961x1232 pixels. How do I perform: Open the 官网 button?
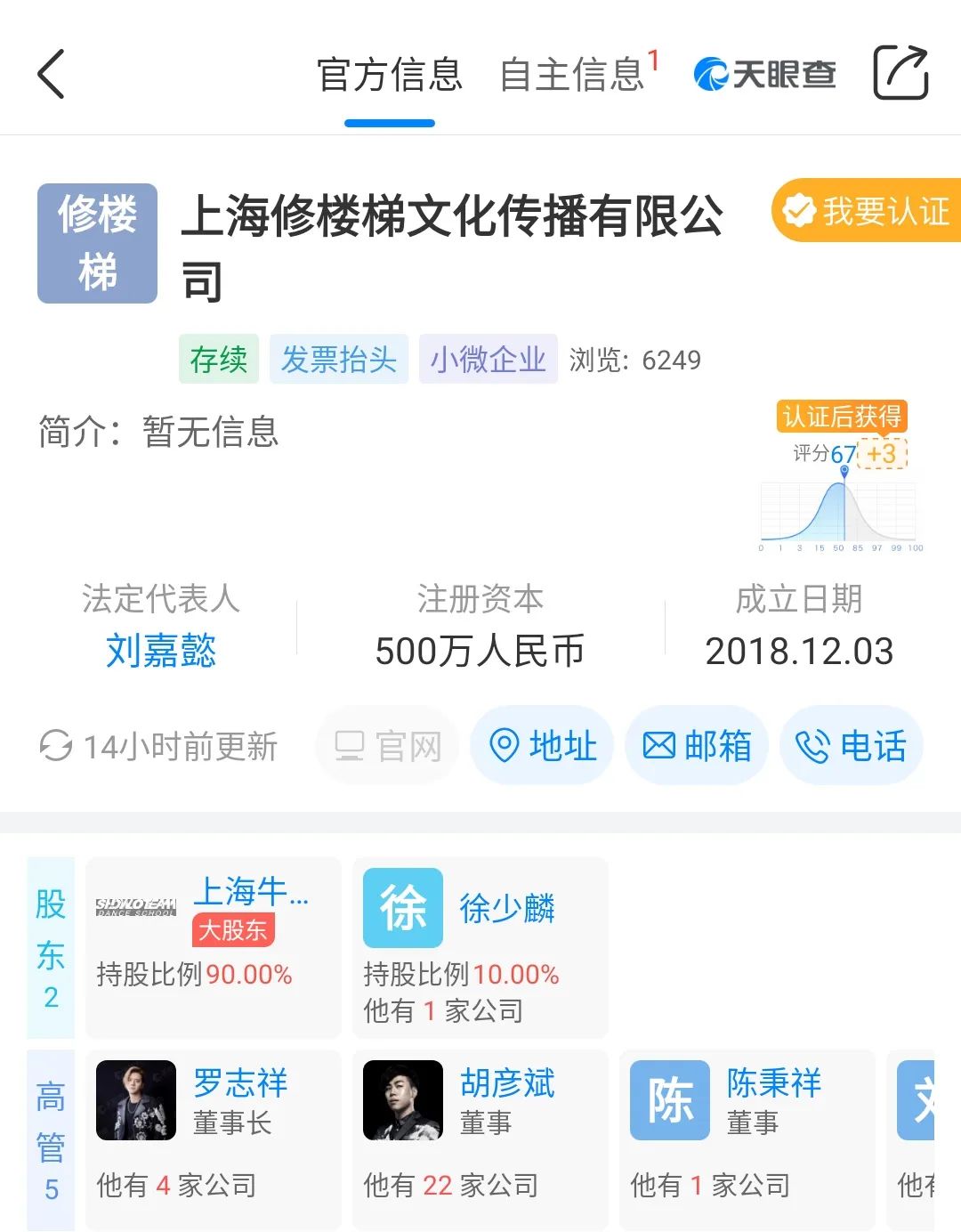tap(388, 746)
